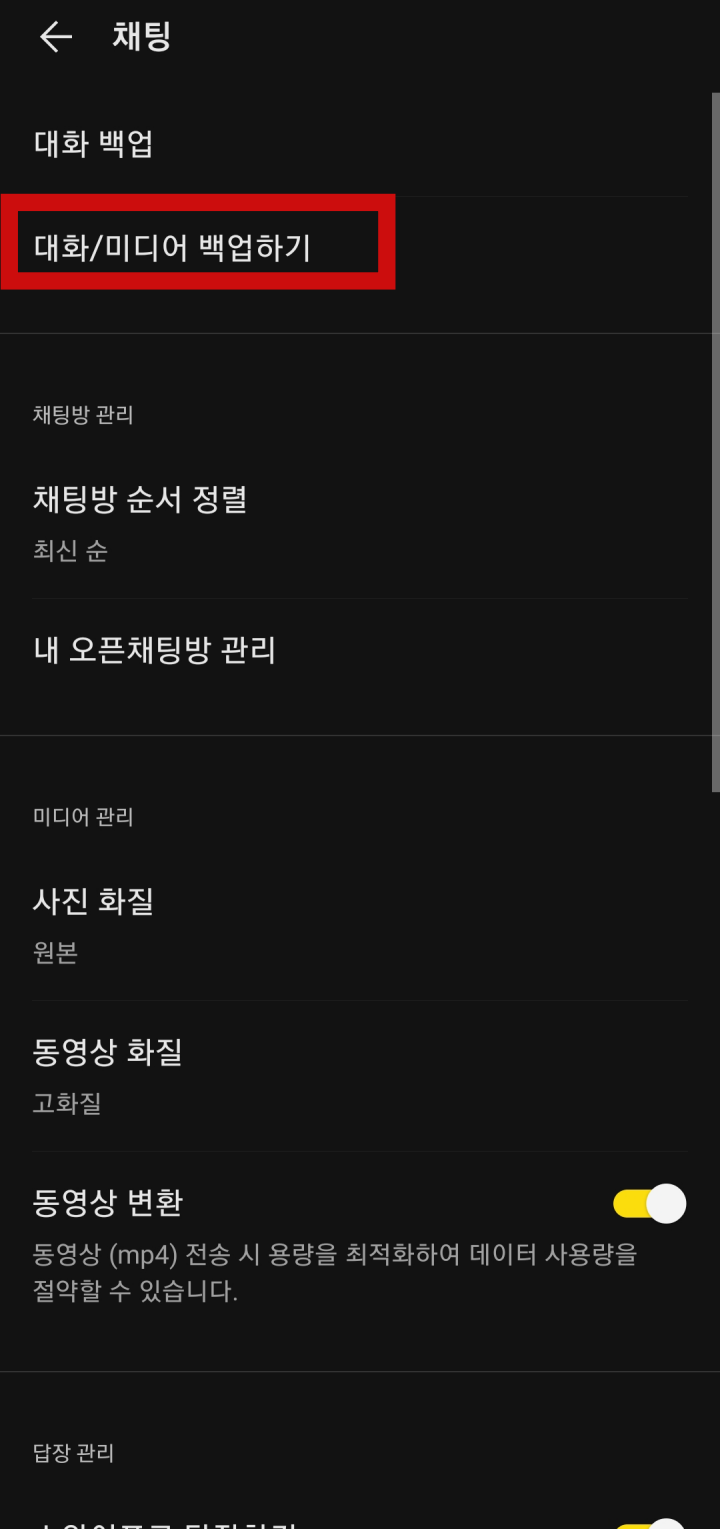Tap the 동영상 변환 setting label
720x1529 pixels.
107,1203
